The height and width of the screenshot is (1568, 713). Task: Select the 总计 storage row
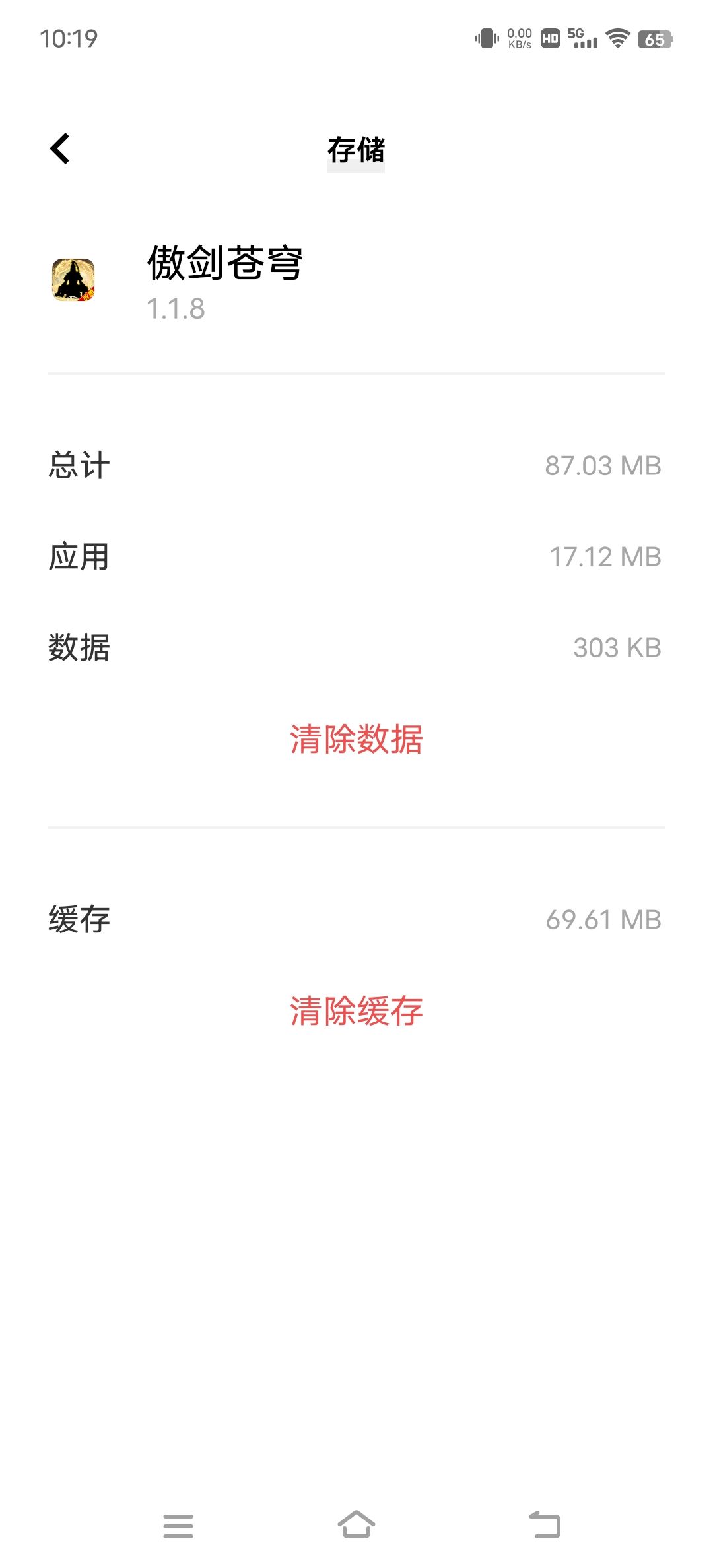[x=356, y=465]
